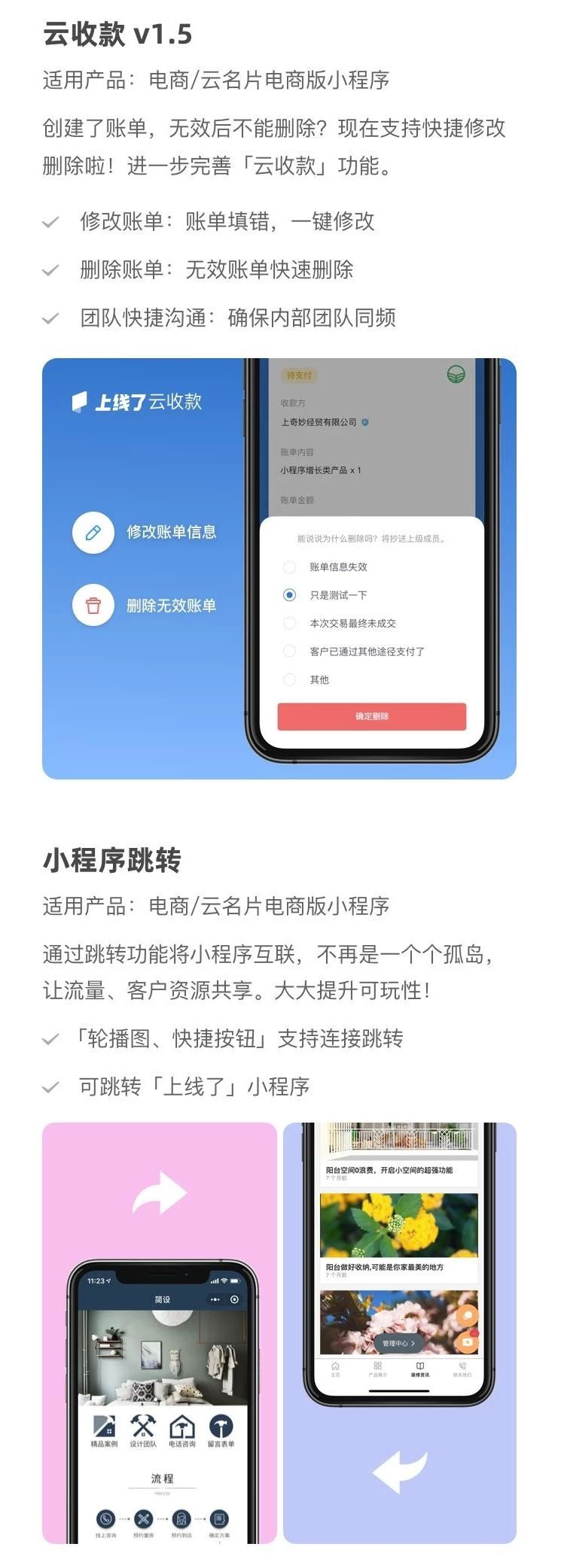Tap the orange floating chat icon
Image resolution: width=561 pixels, height=1568 pixels.
click(x=468, y=1315)
